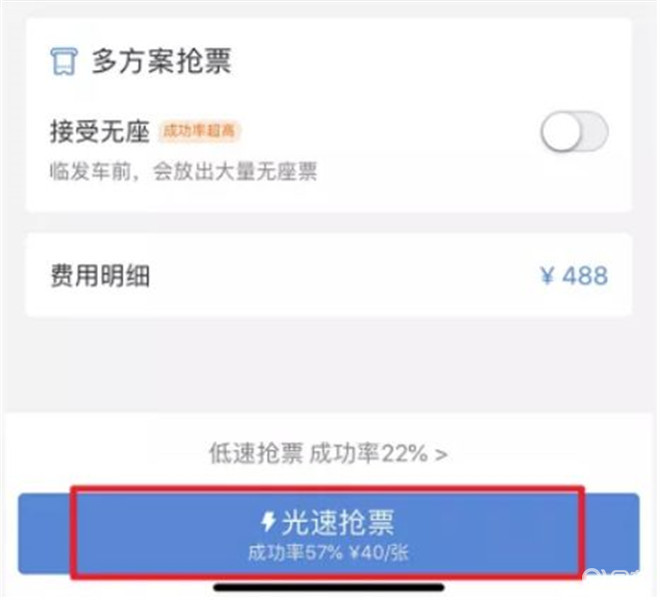Image resolution: width=660 pixels, height=600 pixels.
Task: Enable the 接受无座 switch
Action: pyautogui.click(x=574, y=132)
